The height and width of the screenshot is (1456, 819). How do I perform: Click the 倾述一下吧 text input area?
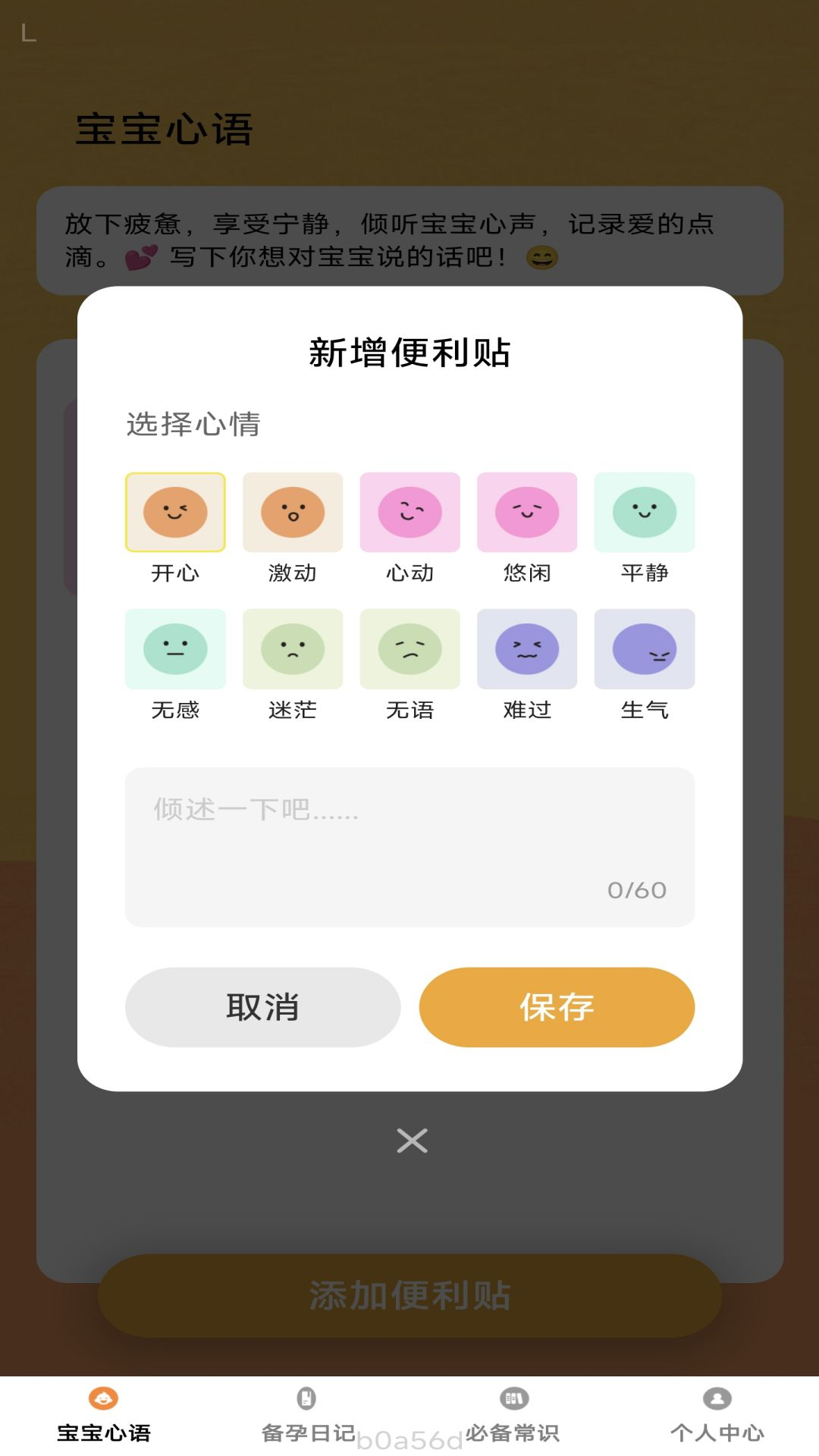[x=409, y=846]
